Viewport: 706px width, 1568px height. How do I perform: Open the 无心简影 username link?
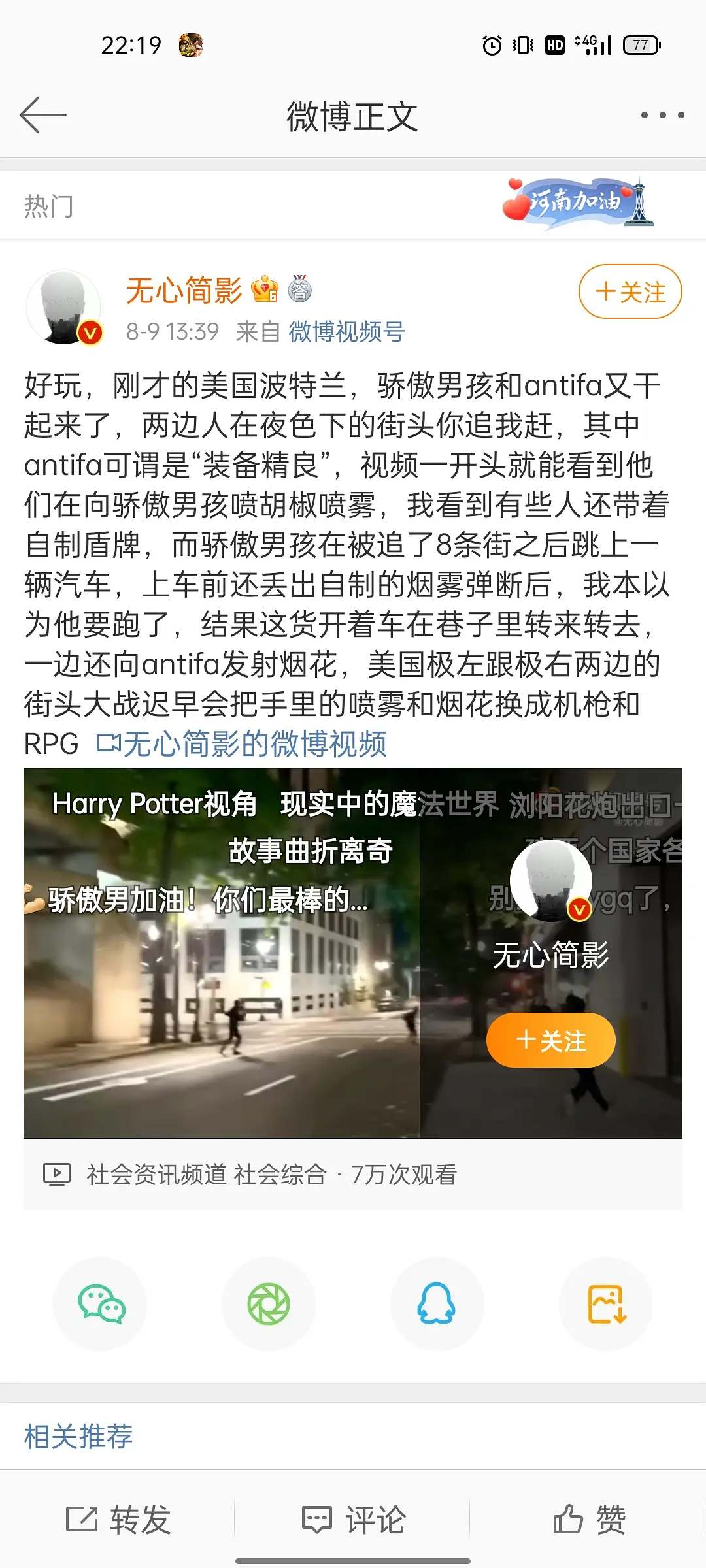pyautogui.click(x=184, y=291)
